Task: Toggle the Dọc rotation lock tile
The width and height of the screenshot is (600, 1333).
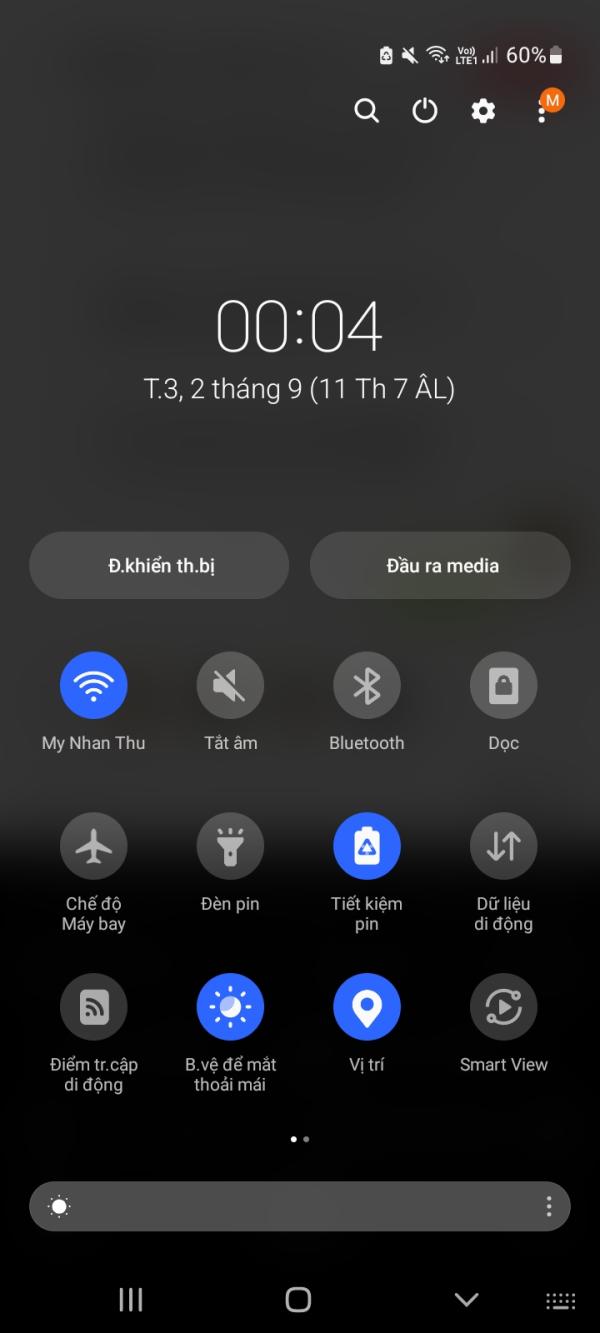Action: click(504, 685)
